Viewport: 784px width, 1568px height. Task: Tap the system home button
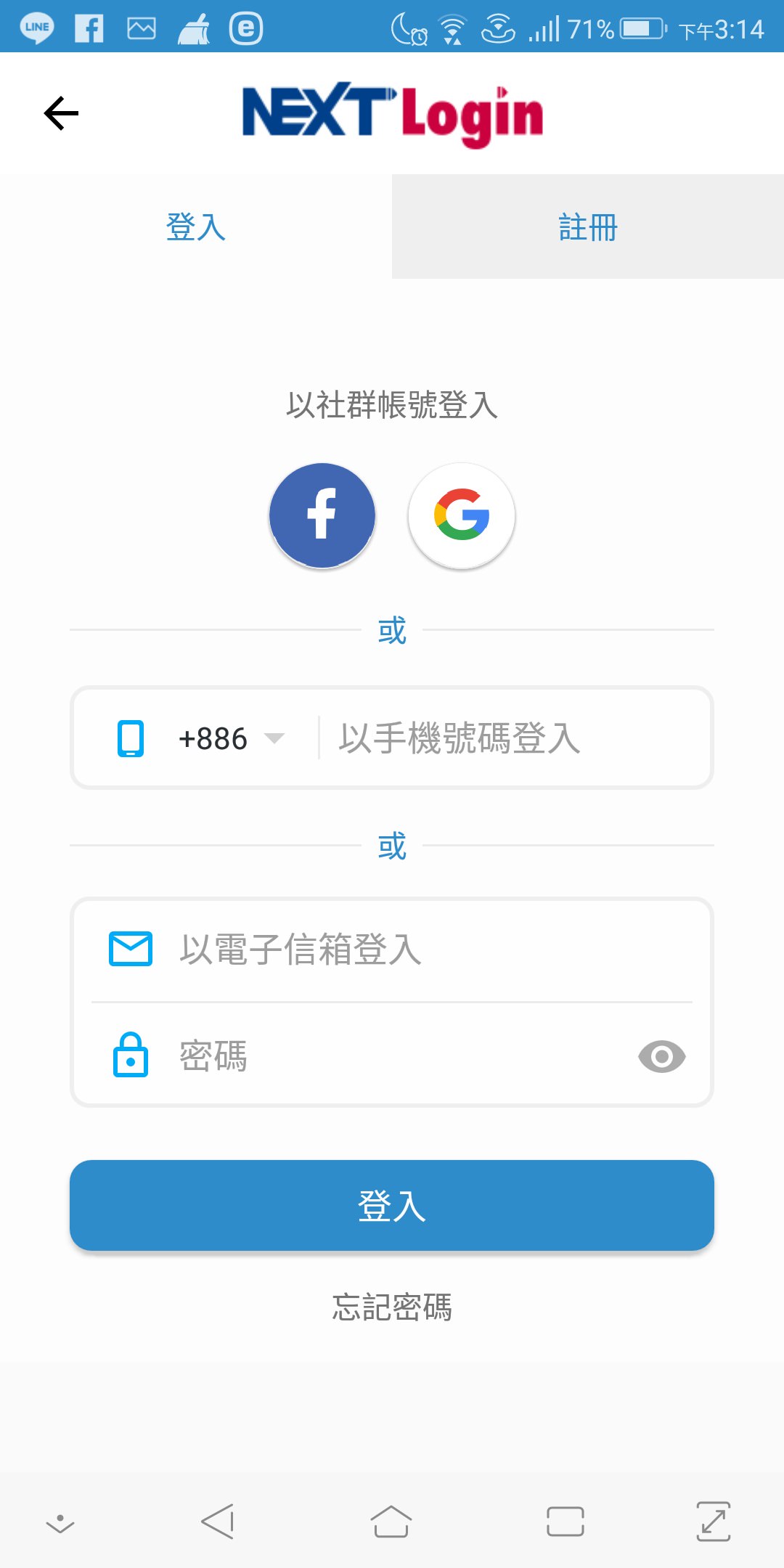point(391,1522)
